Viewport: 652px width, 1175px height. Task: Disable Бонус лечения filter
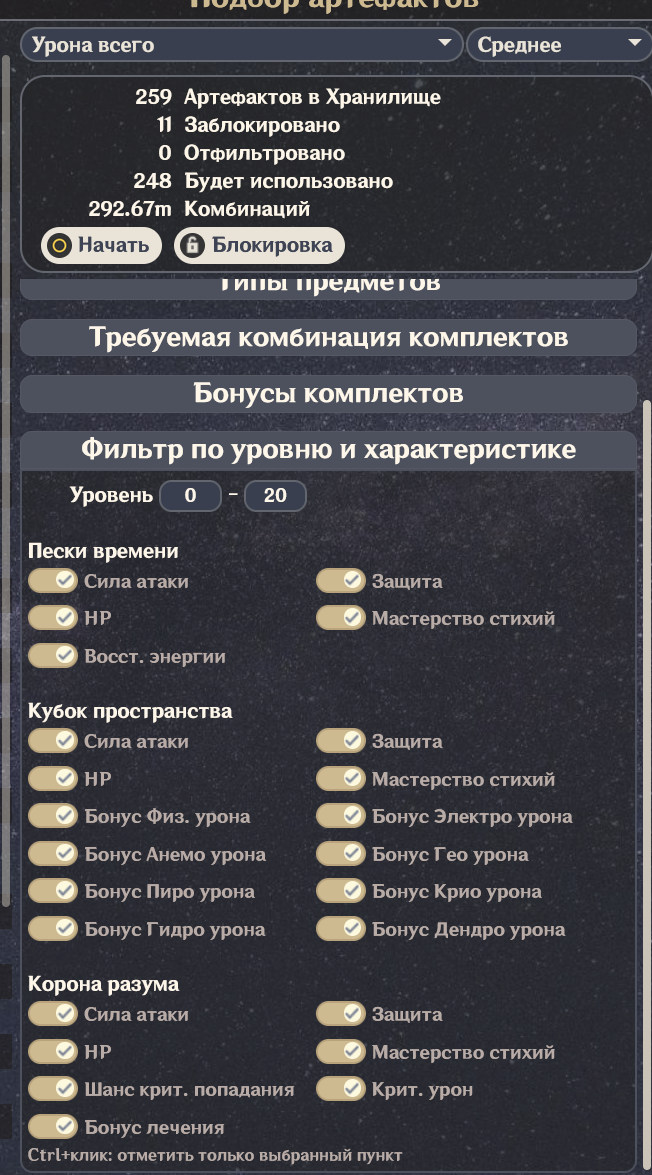(x=53, y=1127)
